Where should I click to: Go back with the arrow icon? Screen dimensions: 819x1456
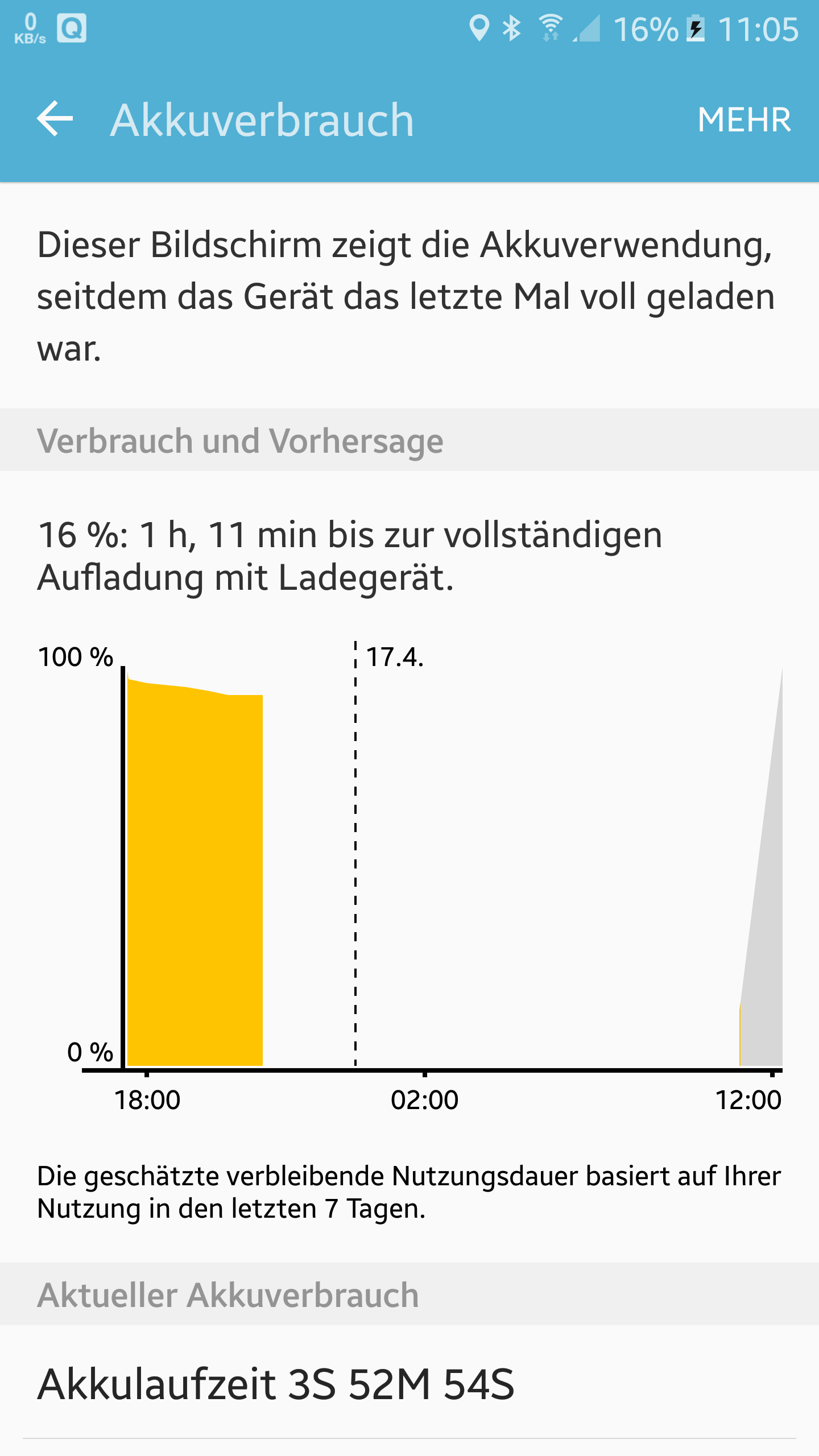click(55, 119)
